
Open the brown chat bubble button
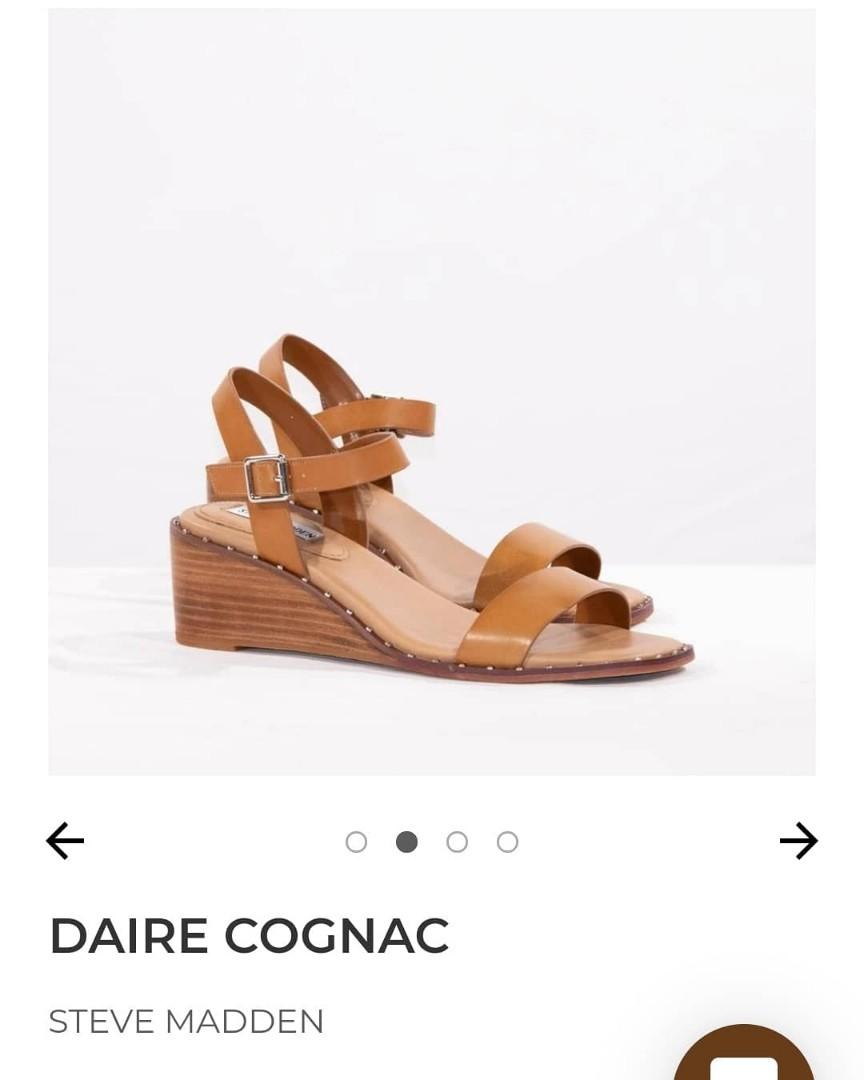(744, 1058)
